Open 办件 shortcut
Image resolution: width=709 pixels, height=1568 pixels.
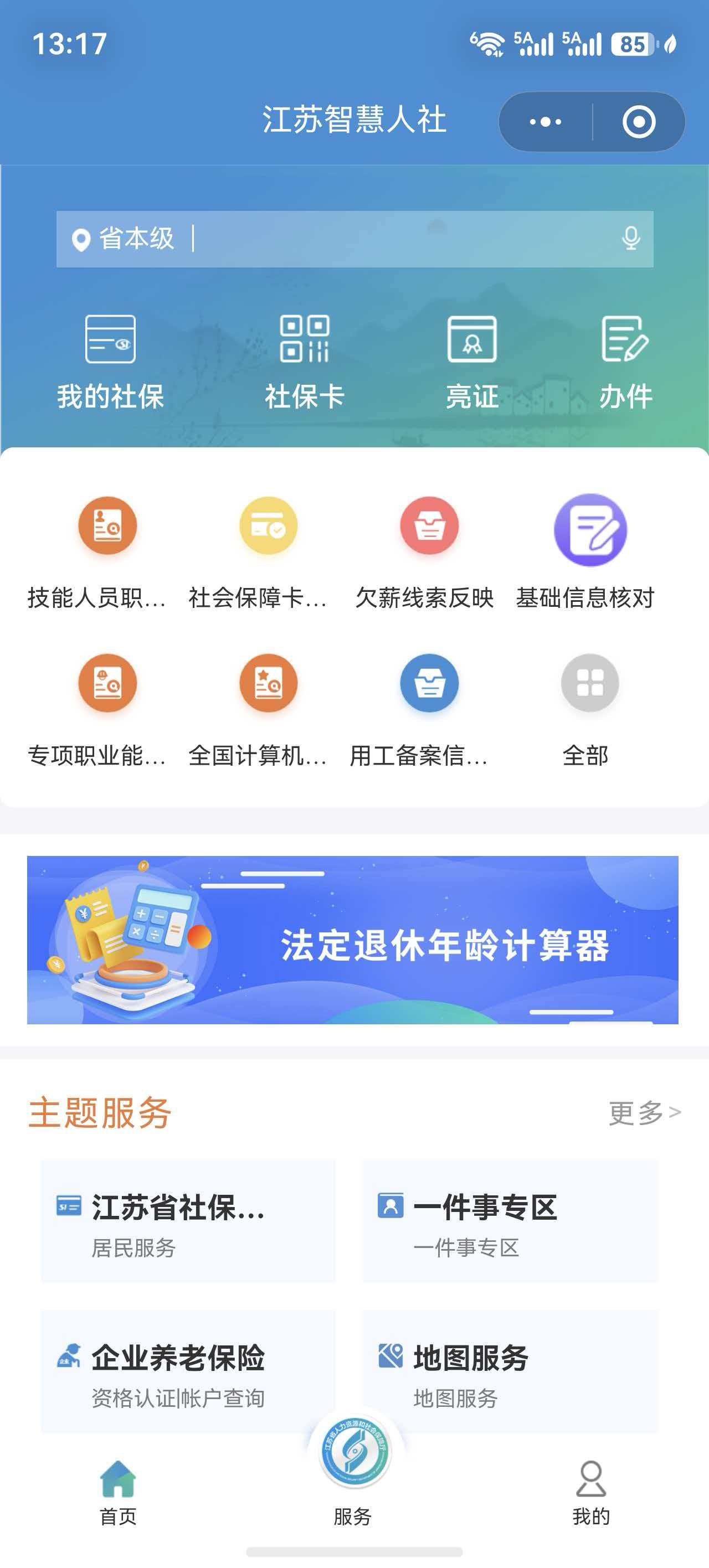coord(625,362)
